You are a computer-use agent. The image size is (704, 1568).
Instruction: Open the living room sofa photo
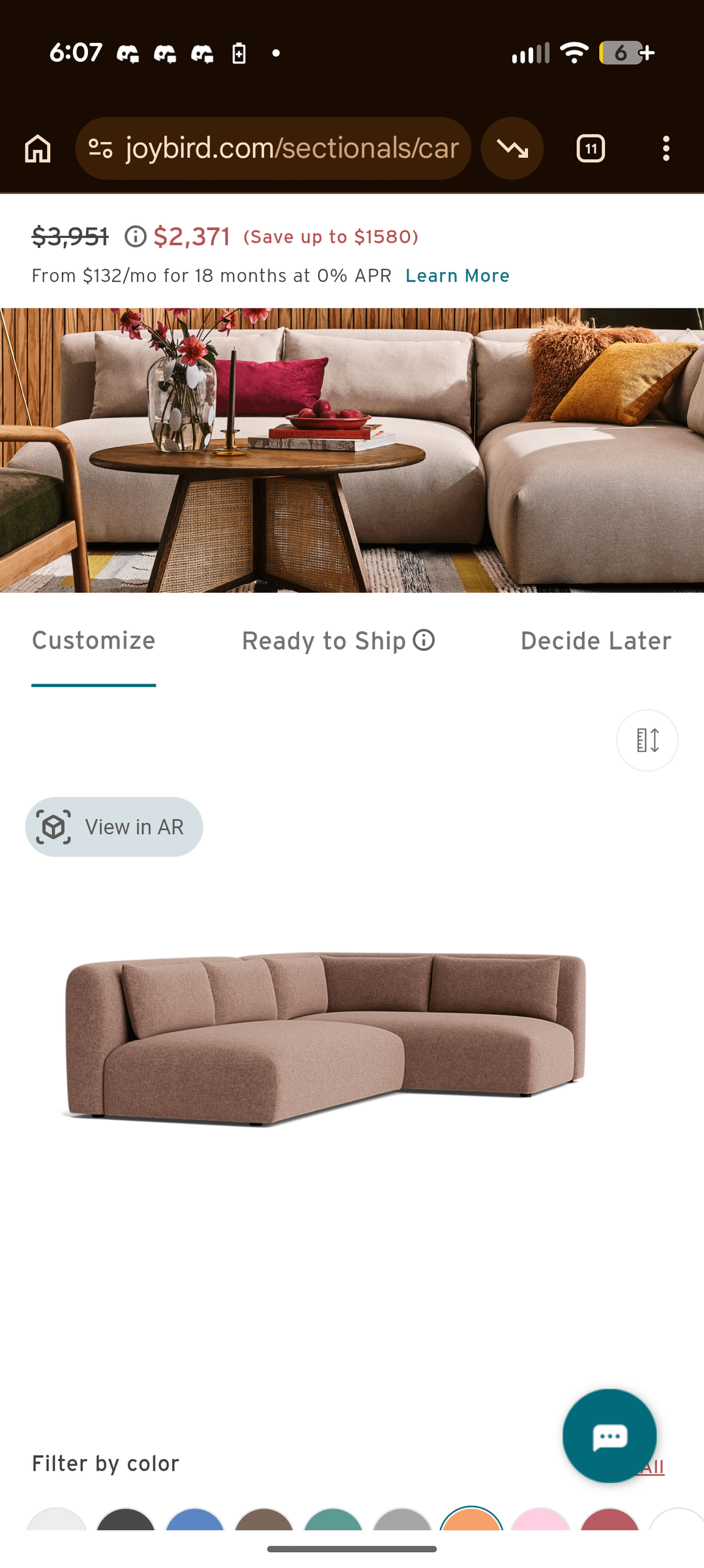[352, 450]
